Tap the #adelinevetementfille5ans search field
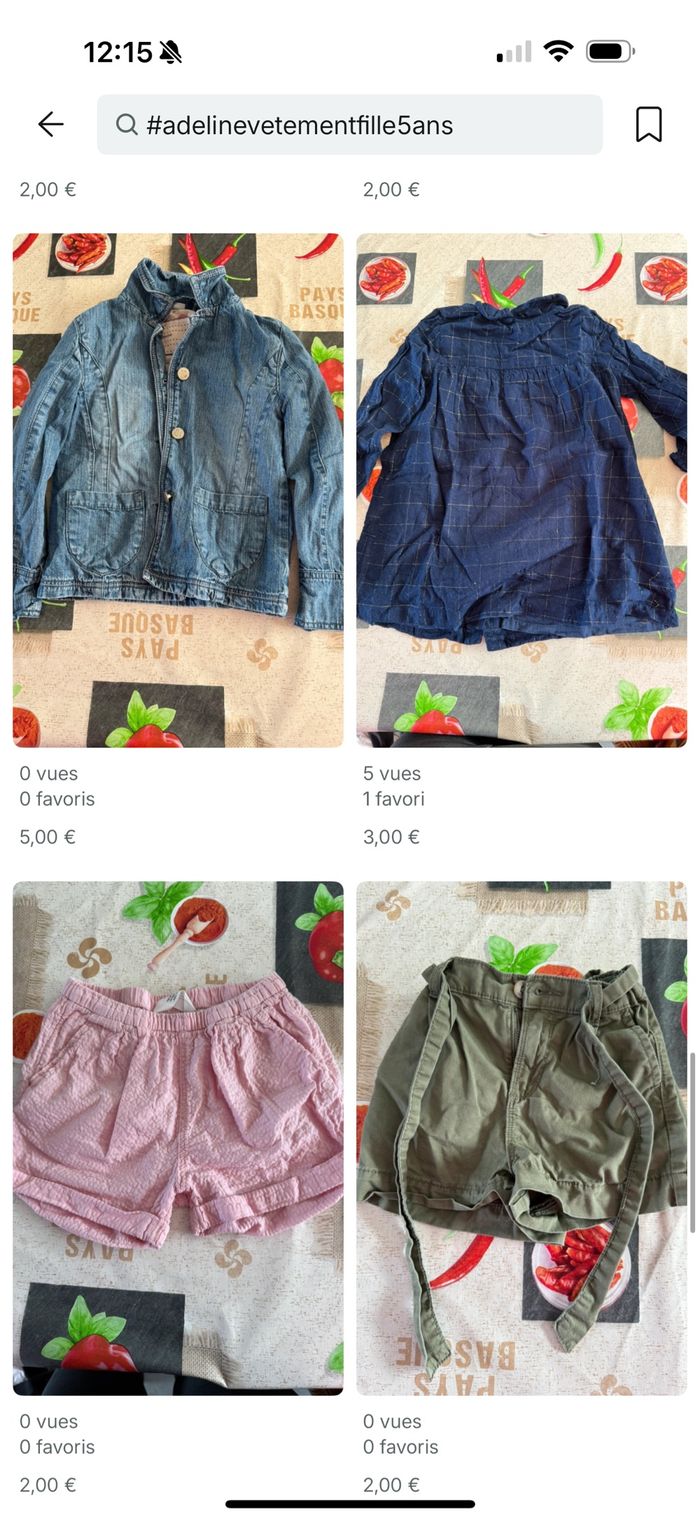The width and height of the screenshot is (700, 1521). 350,125
